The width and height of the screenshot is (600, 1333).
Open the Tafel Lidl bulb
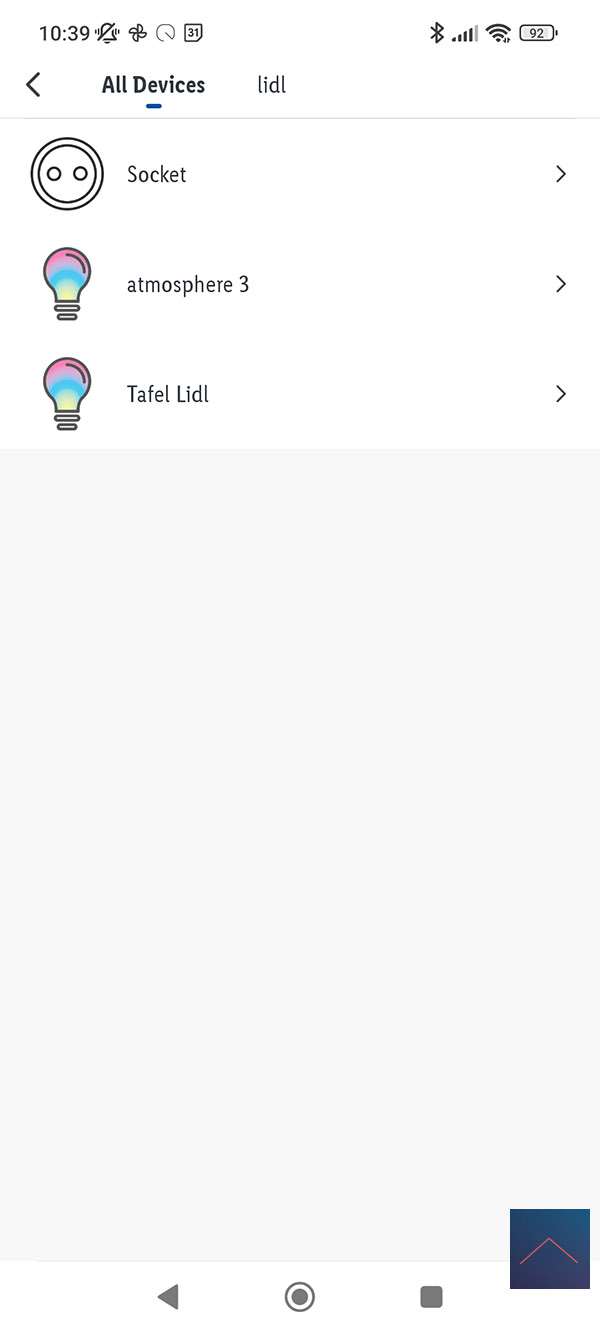pyautogui.click(x=300, y=394)
